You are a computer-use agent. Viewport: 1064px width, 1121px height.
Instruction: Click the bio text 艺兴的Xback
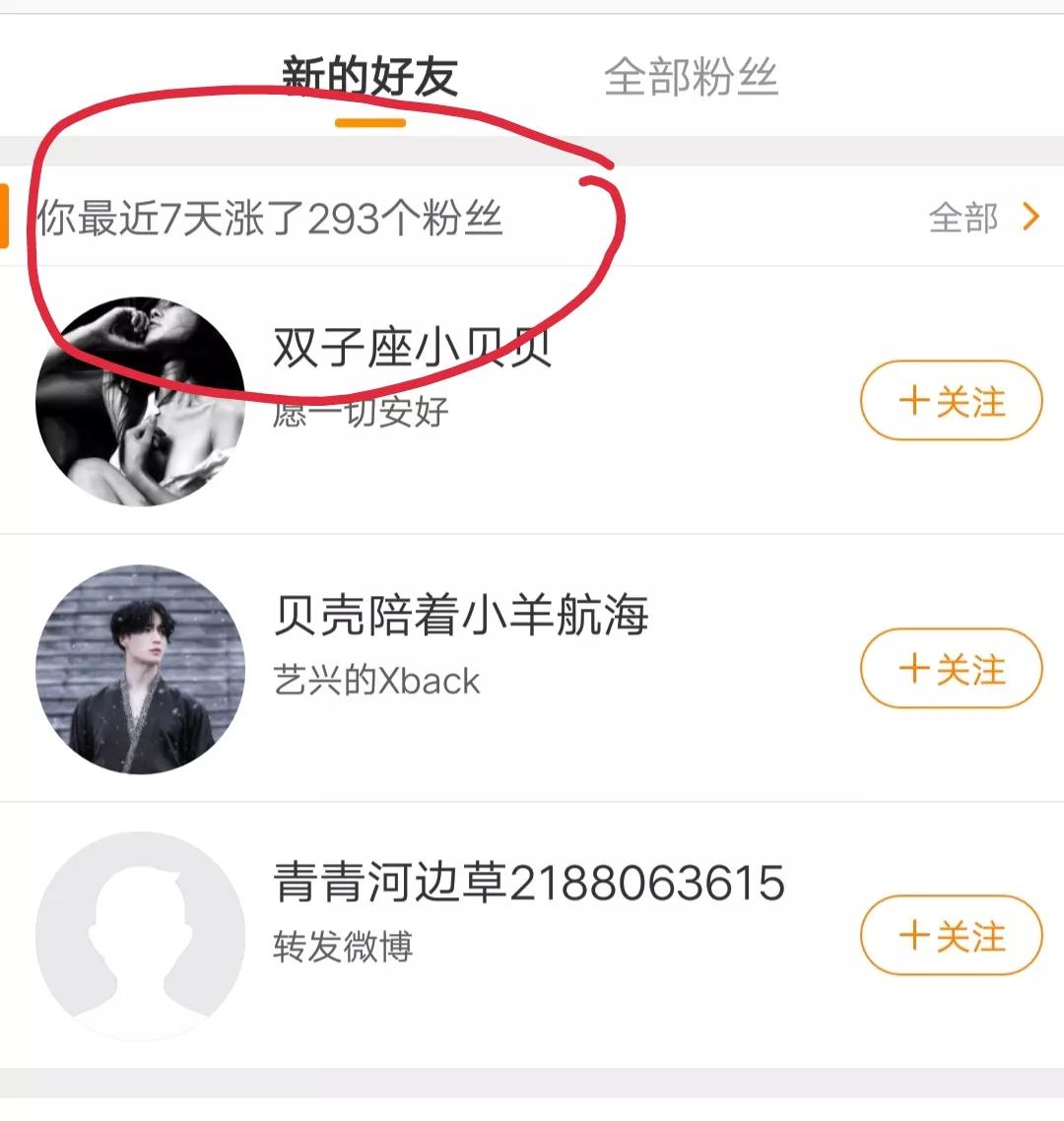click(375, 681)
